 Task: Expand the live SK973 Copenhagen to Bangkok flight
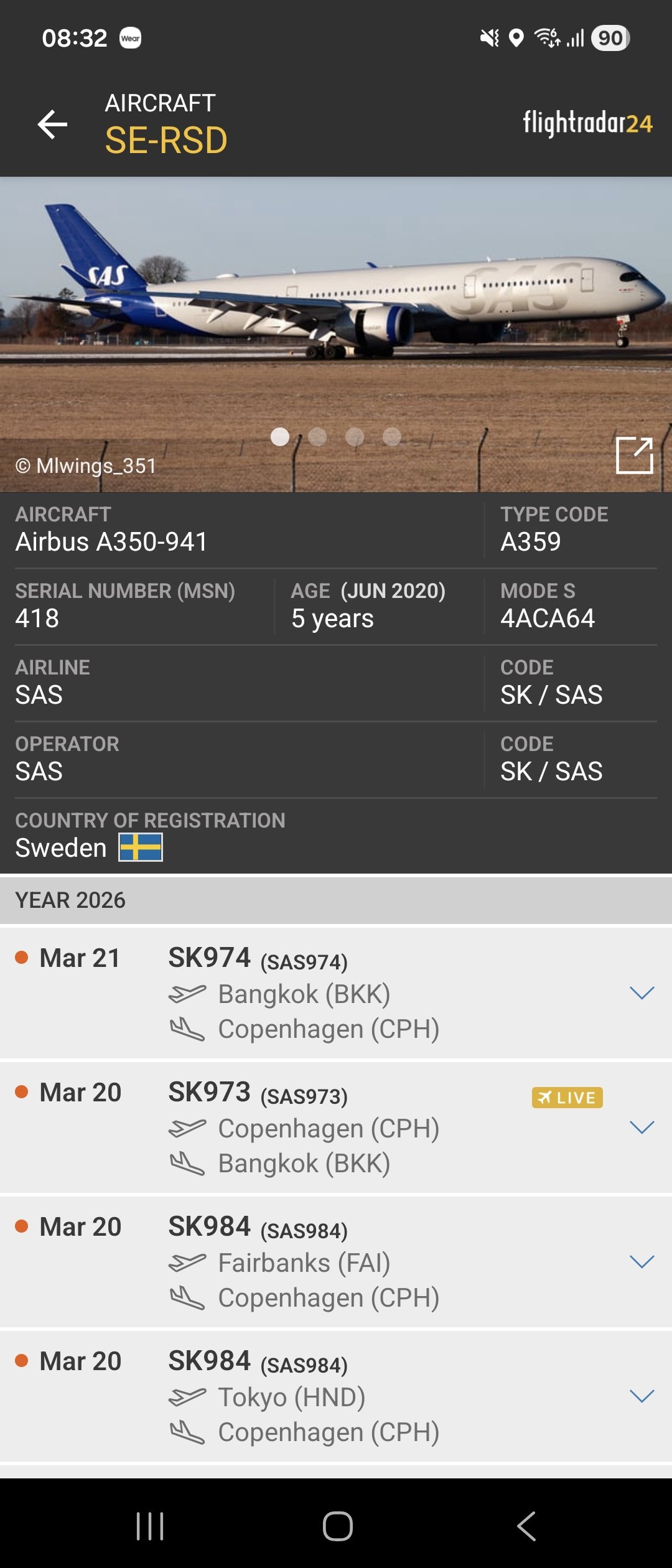642,1127
